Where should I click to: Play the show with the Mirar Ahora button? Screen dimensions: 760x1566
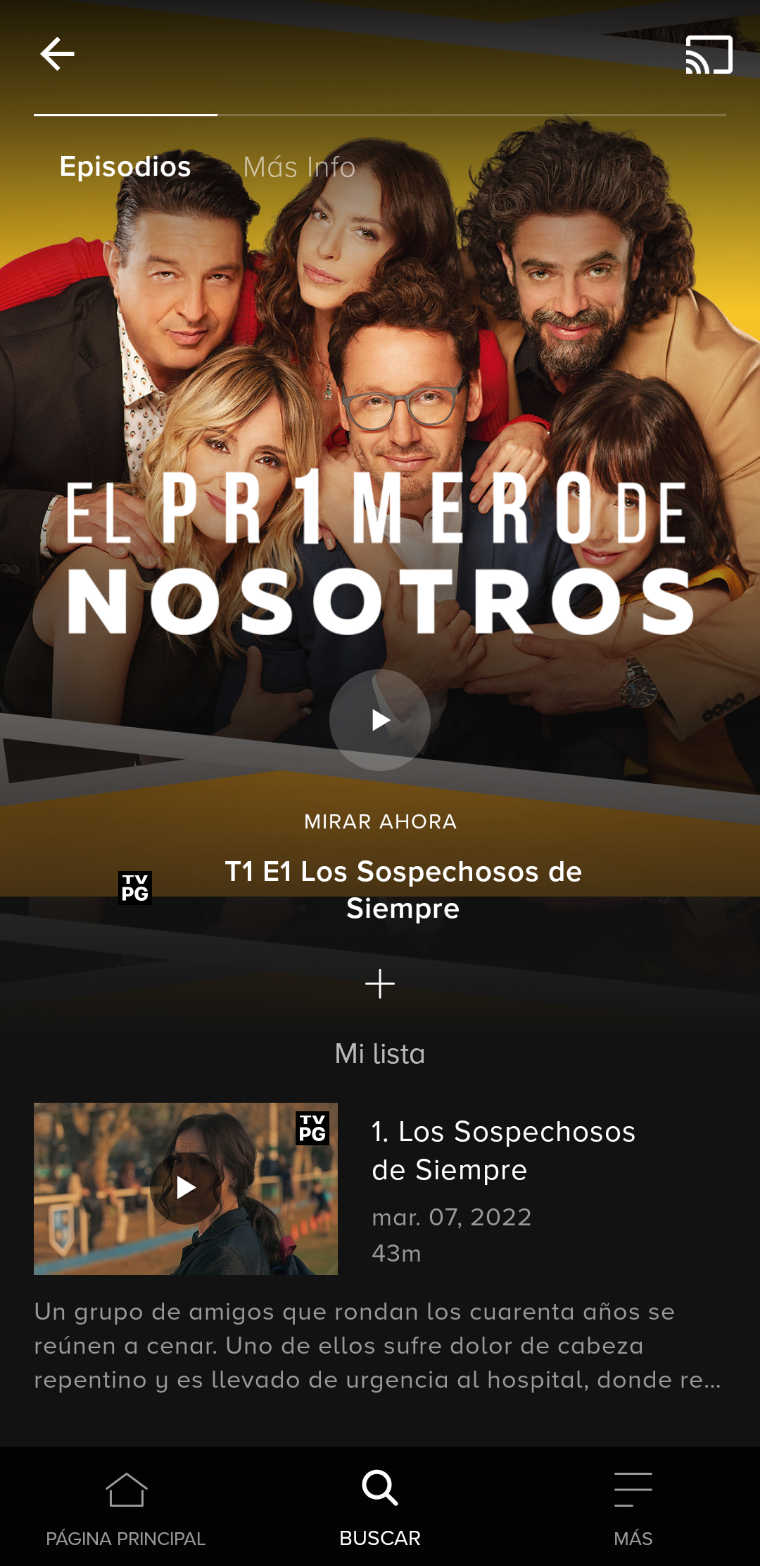[x=380, y=720]
